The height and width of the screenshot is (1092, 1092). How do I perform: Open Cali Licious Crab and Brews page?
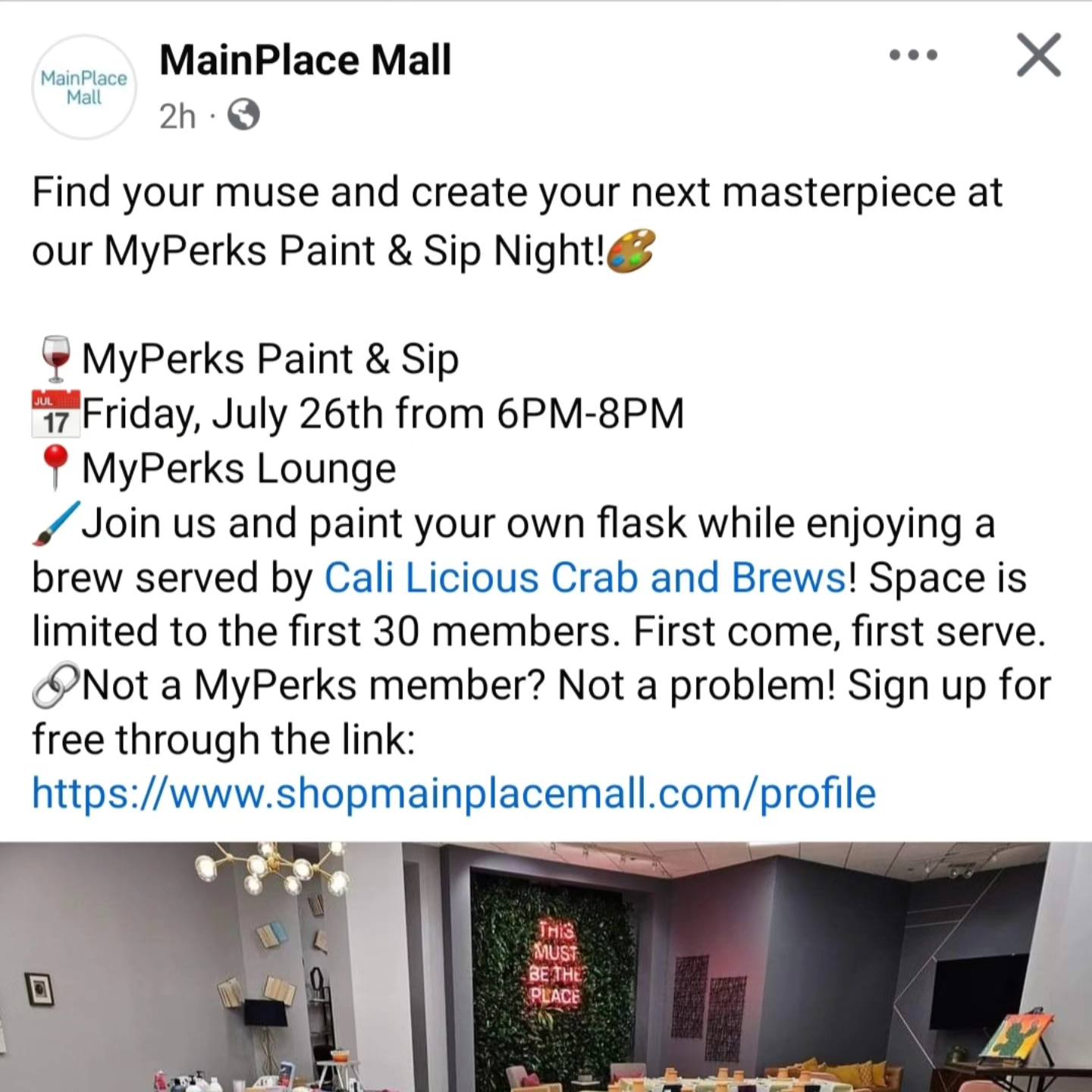tap(585, 578)
